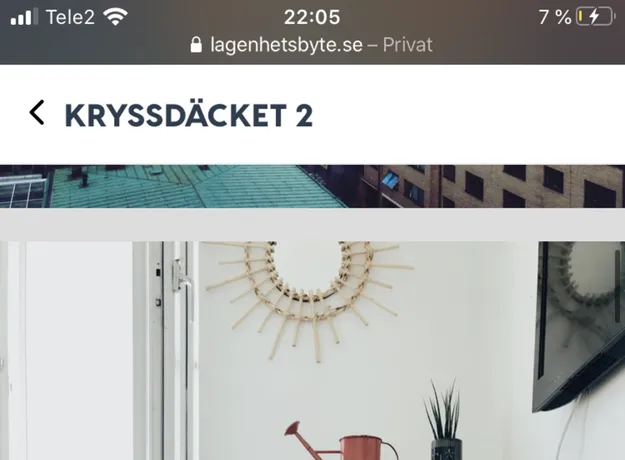Open the apartment interior photo
The image size is (625, 460).
(x=312, y=350)
